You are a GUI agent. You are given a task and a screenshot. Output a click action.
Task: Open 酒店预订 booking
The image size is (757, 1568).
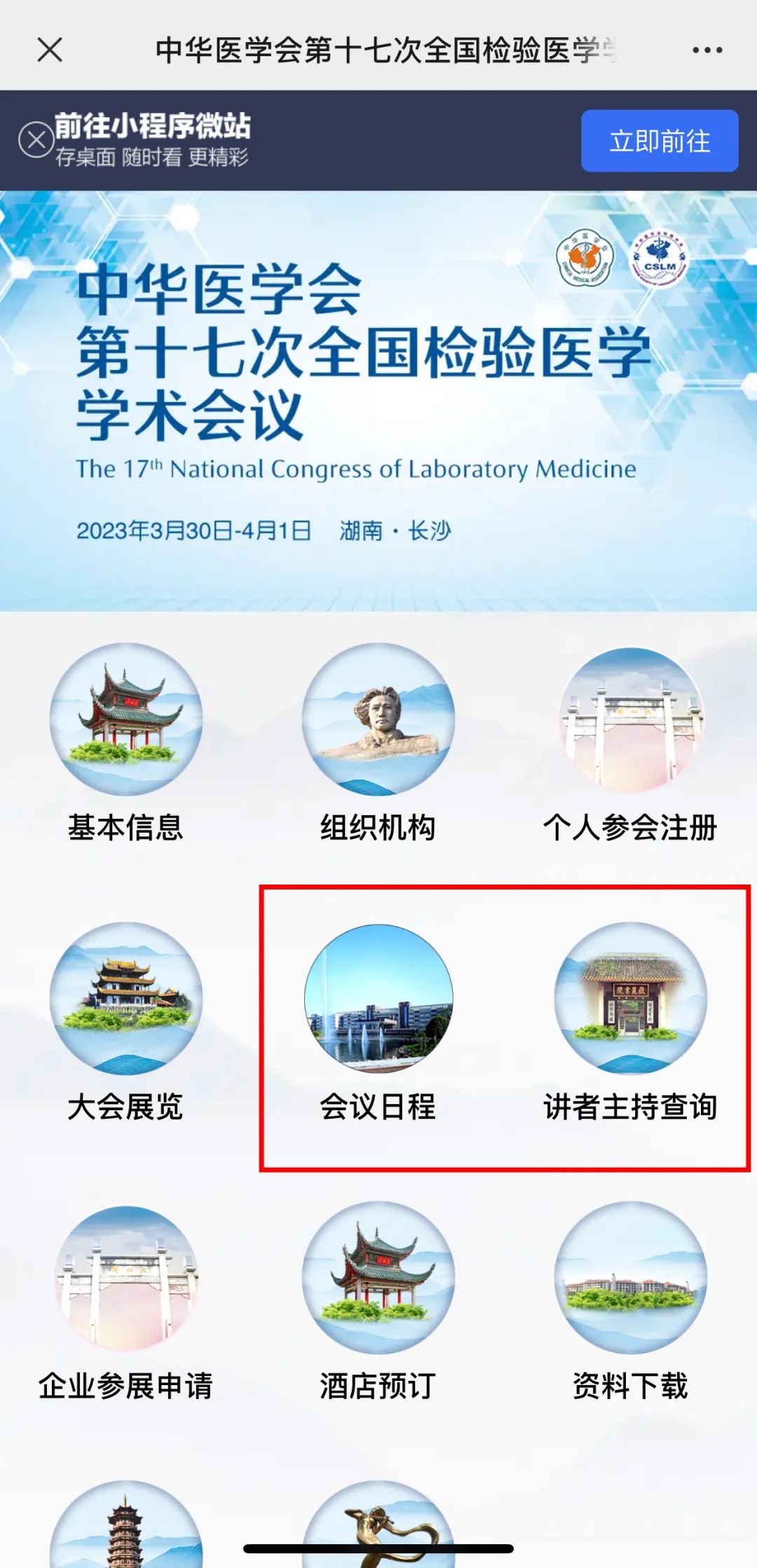tap(378, 1302)
